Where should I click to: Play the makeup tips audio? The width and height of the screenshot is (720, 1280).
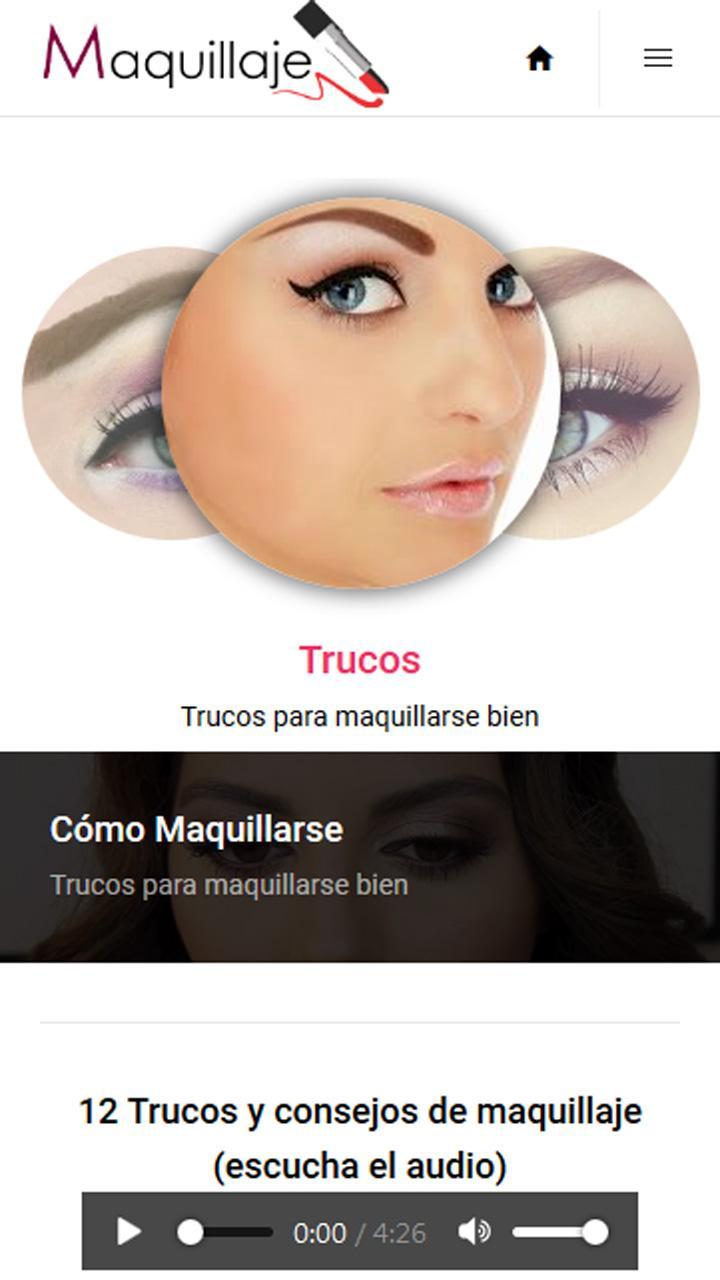pyautogui.click(x=129, y=1232)
